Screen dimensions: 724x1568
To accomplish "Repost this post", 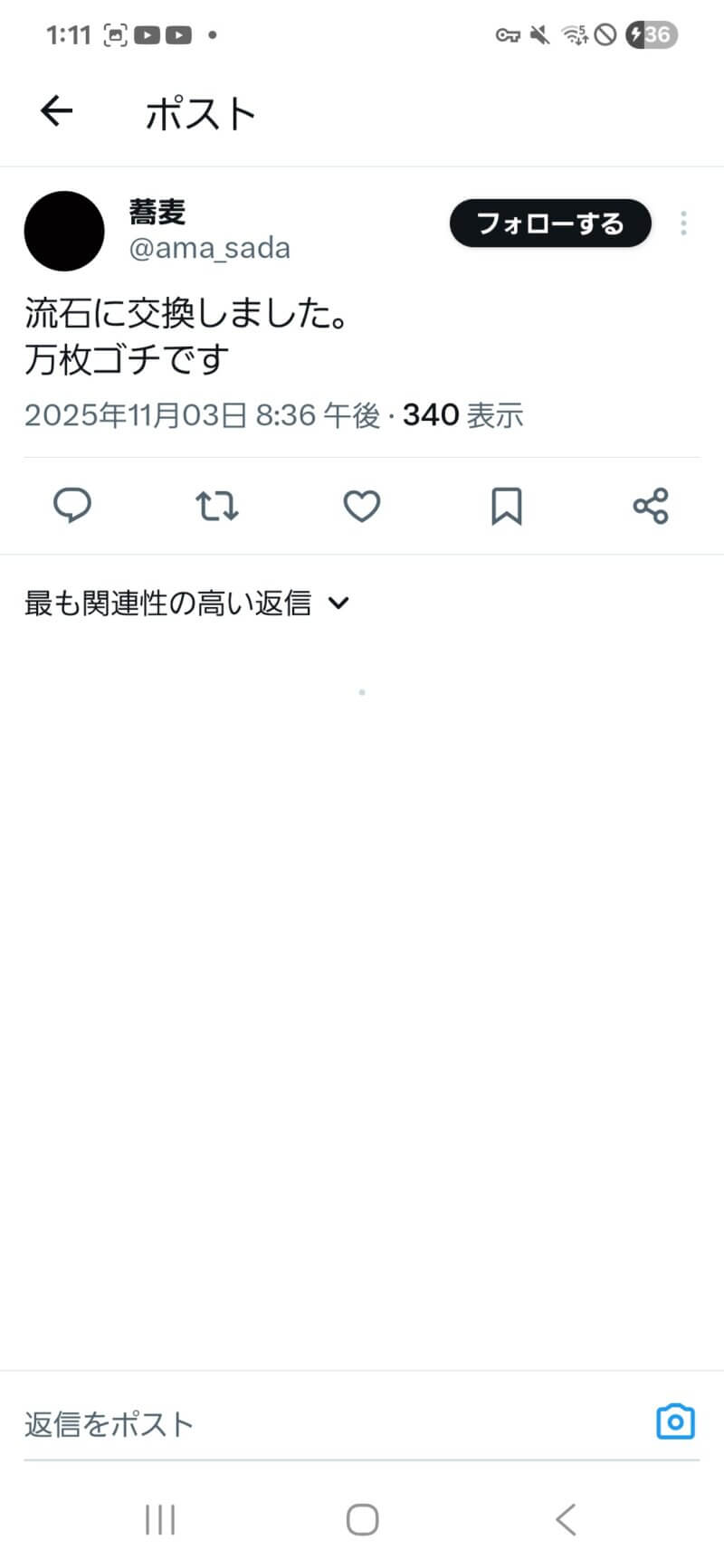I will pyautogui.click(x=217, y=506).
